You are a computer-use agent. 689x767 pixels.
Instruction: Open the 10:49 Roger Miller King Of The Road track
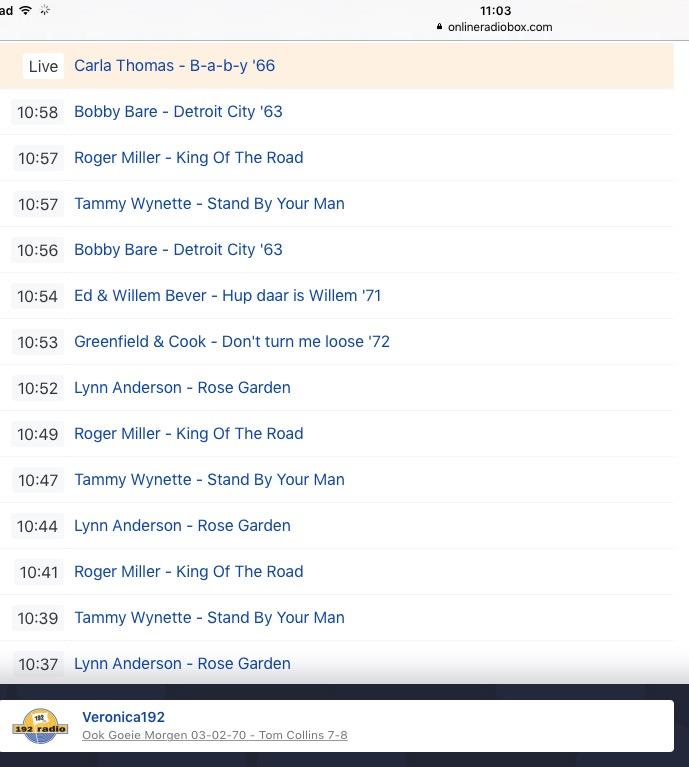tap(188, 434)
